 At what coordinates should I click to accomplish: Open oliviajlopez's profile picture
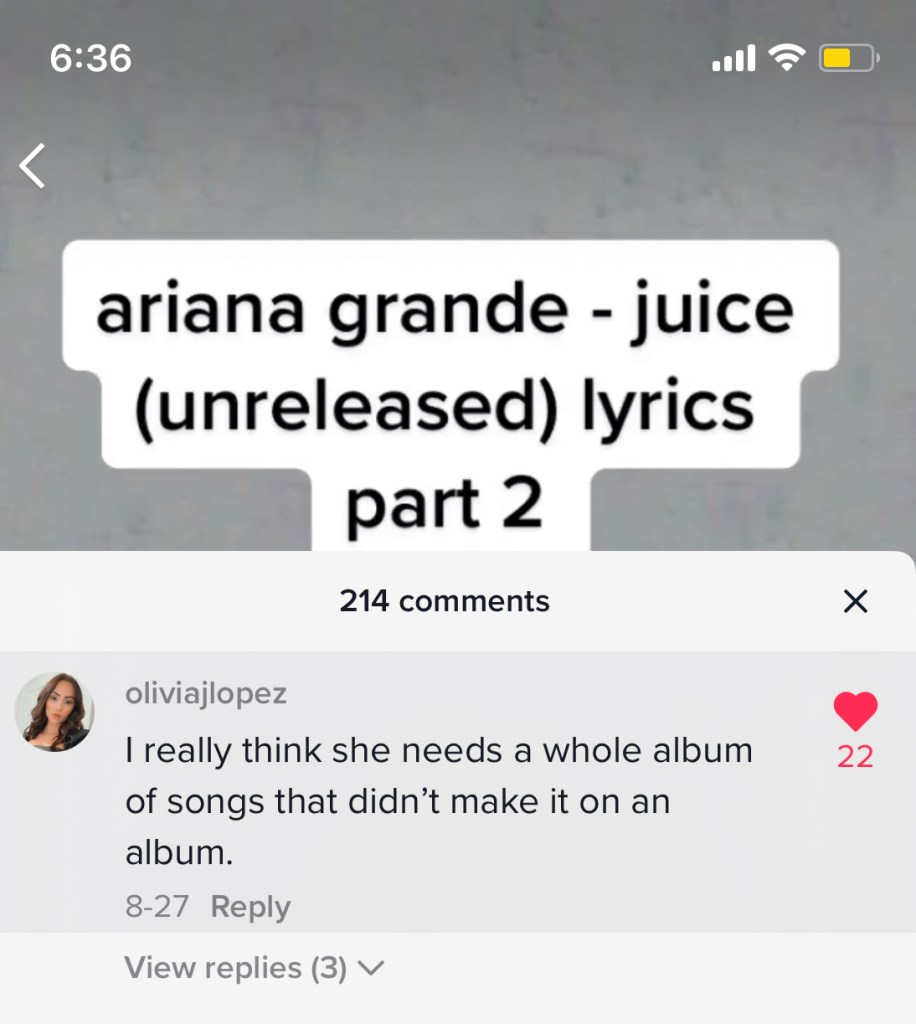[55, 712]
